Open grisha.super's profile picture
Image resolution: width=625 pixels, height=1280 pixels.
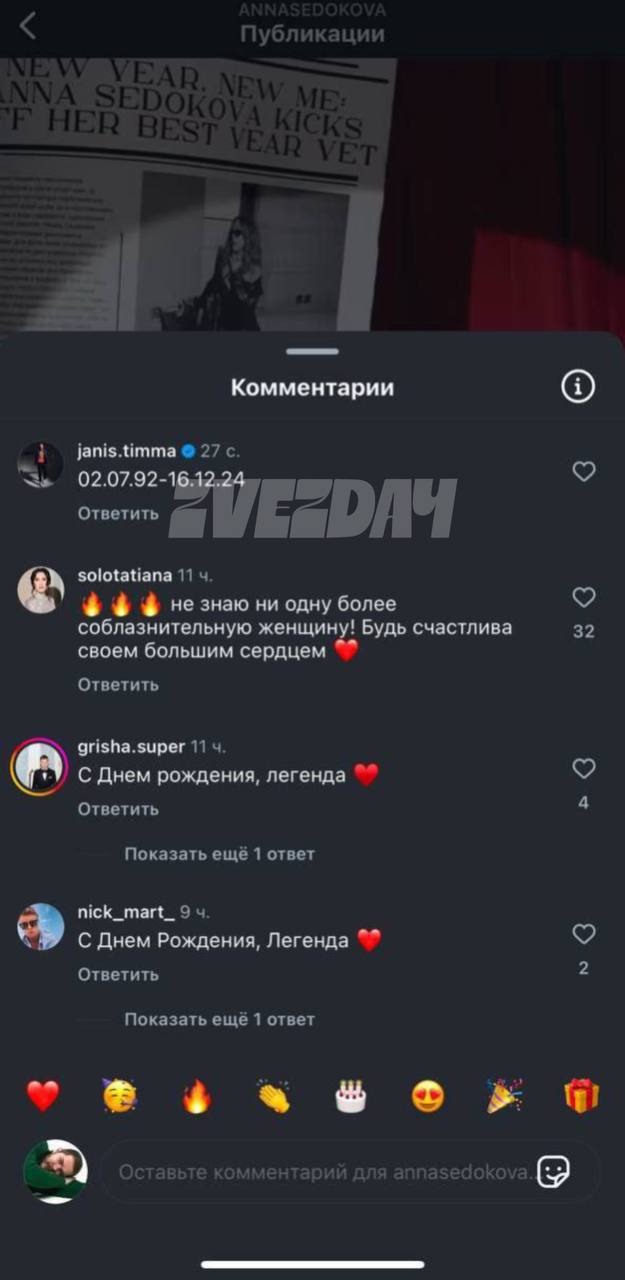pos(39,768)
